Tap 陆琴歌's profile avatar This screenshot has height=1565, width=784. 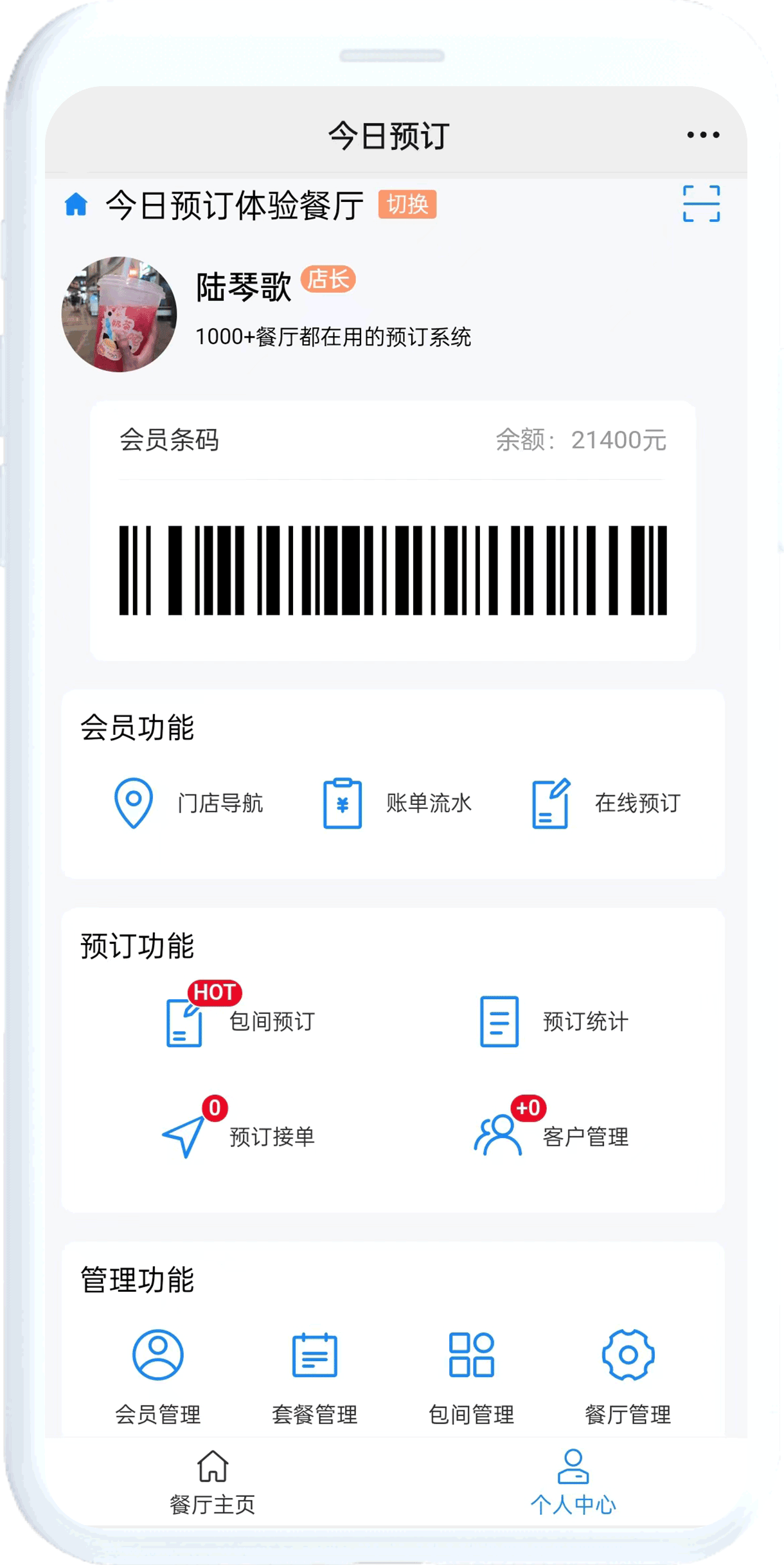tap(119, 314)
